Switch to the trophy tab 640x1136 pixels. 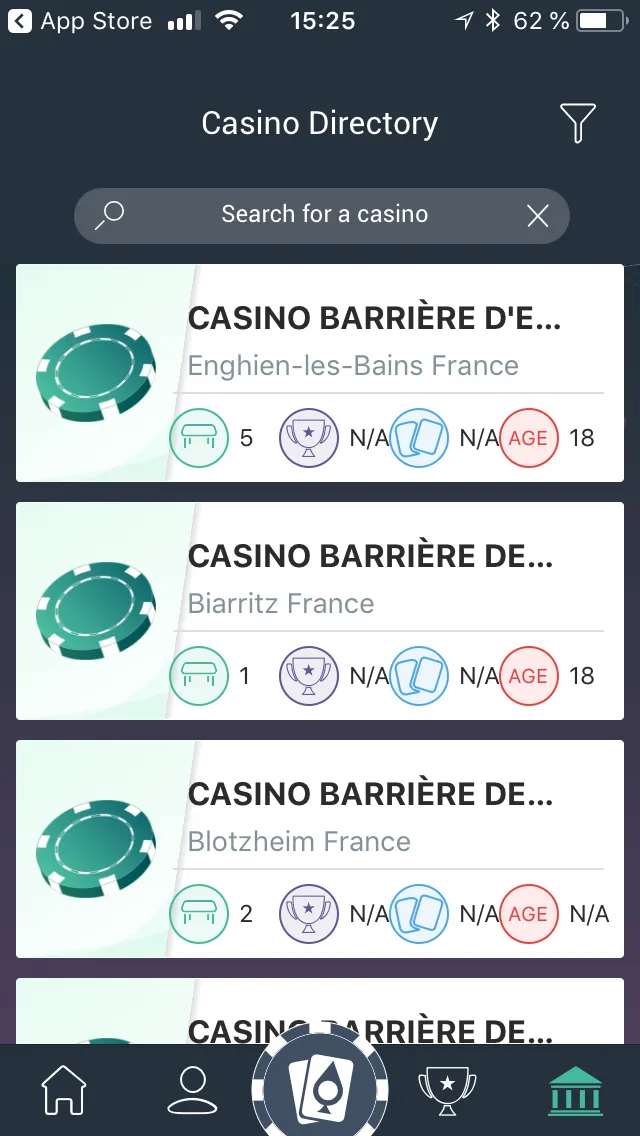coord(446,1090)
